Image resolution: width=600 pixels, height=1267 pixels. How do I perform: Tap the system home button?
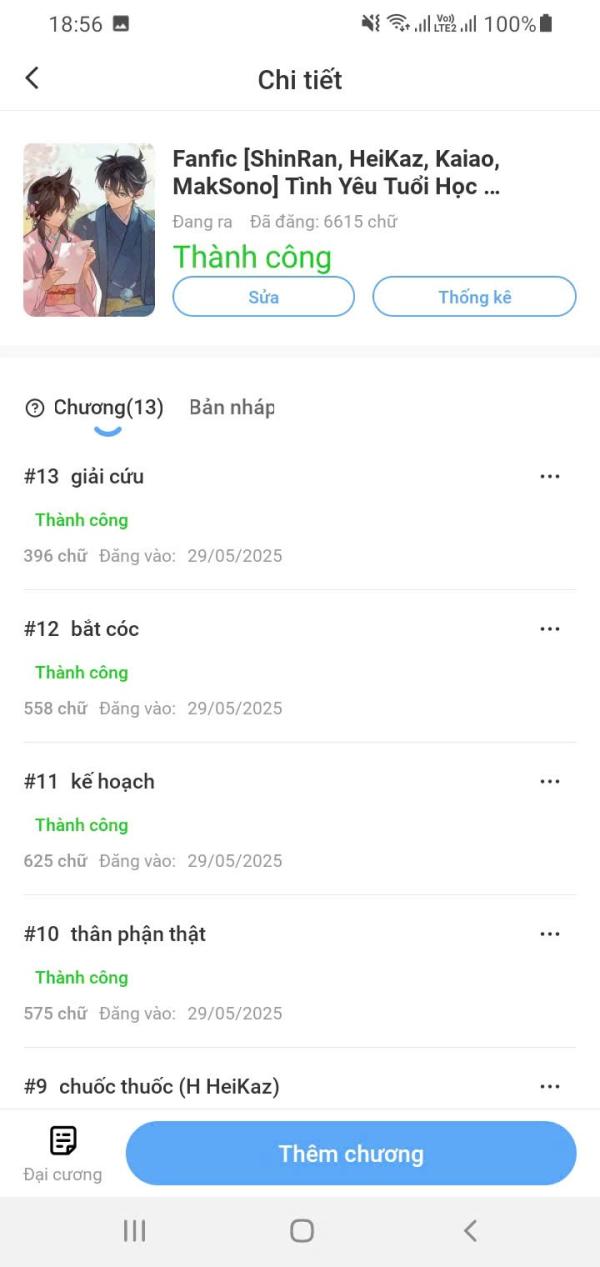click(x=301, y=1231)
